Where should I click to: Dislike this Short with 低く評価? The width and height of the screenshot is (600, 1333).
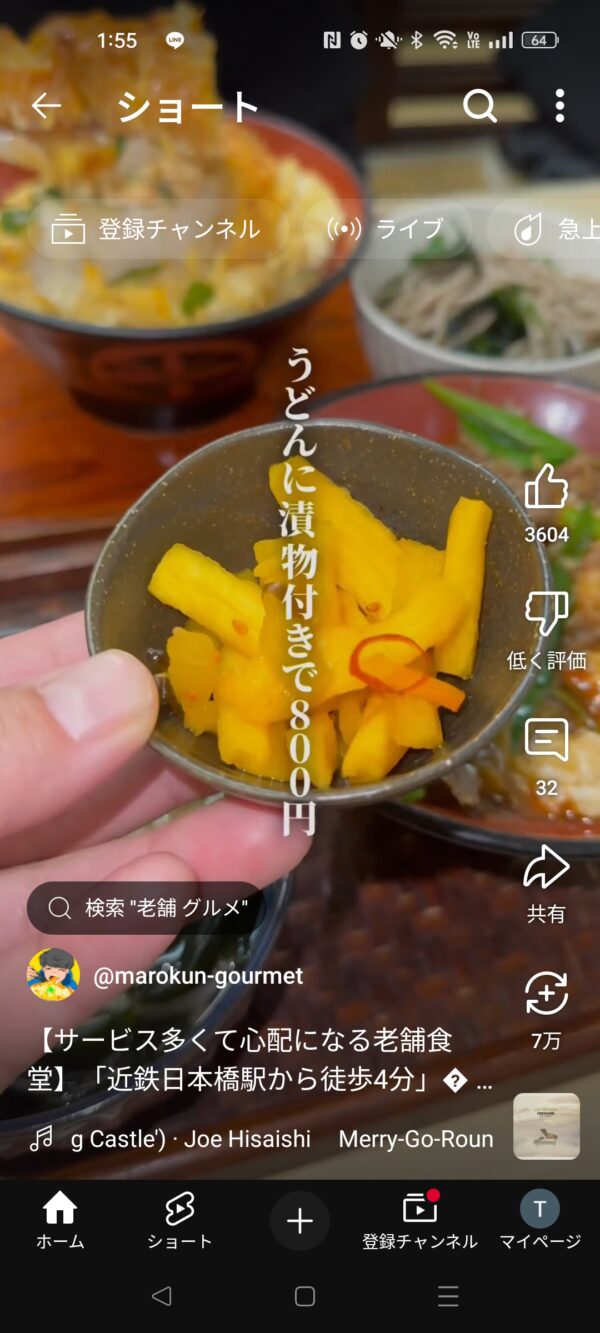tap(546, 614)
